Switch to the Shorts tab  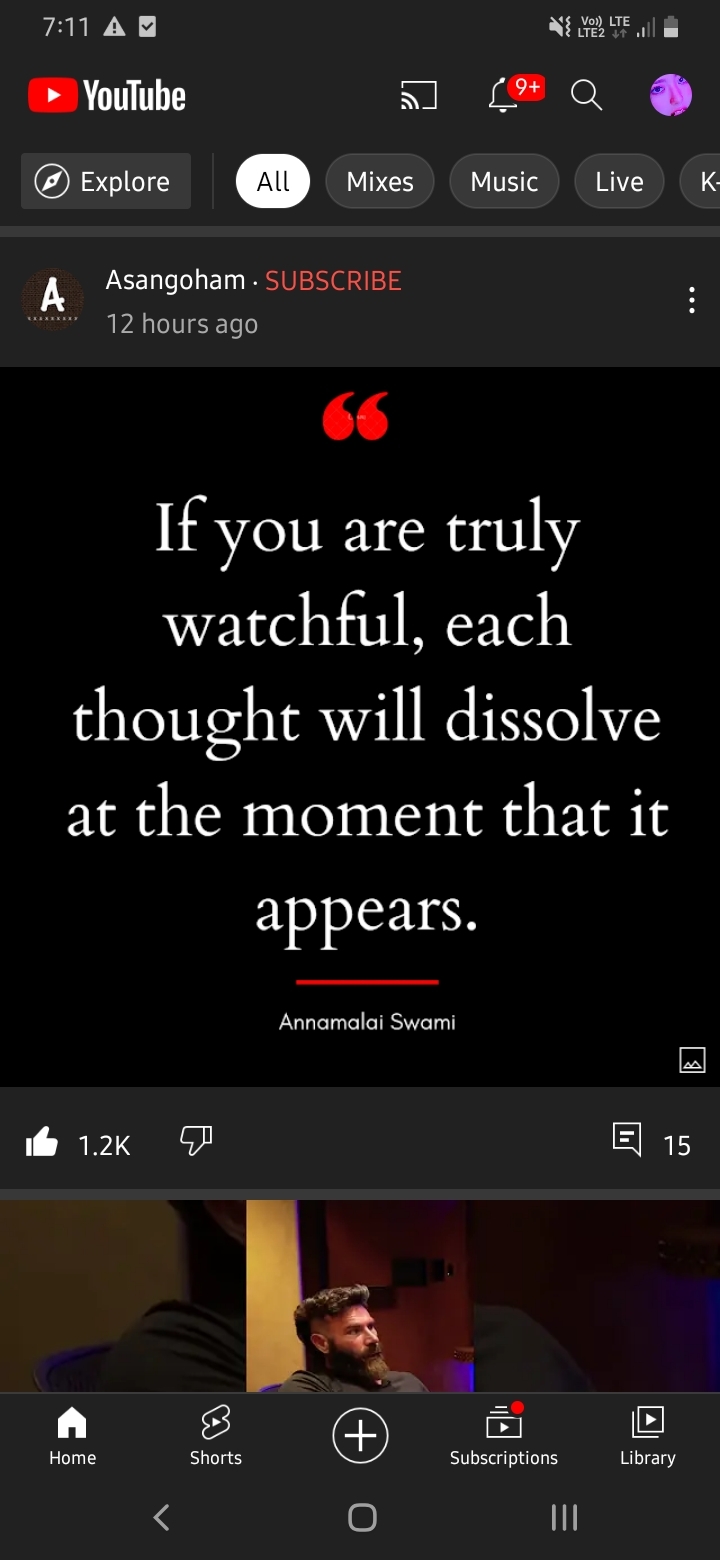(216, 1435)
